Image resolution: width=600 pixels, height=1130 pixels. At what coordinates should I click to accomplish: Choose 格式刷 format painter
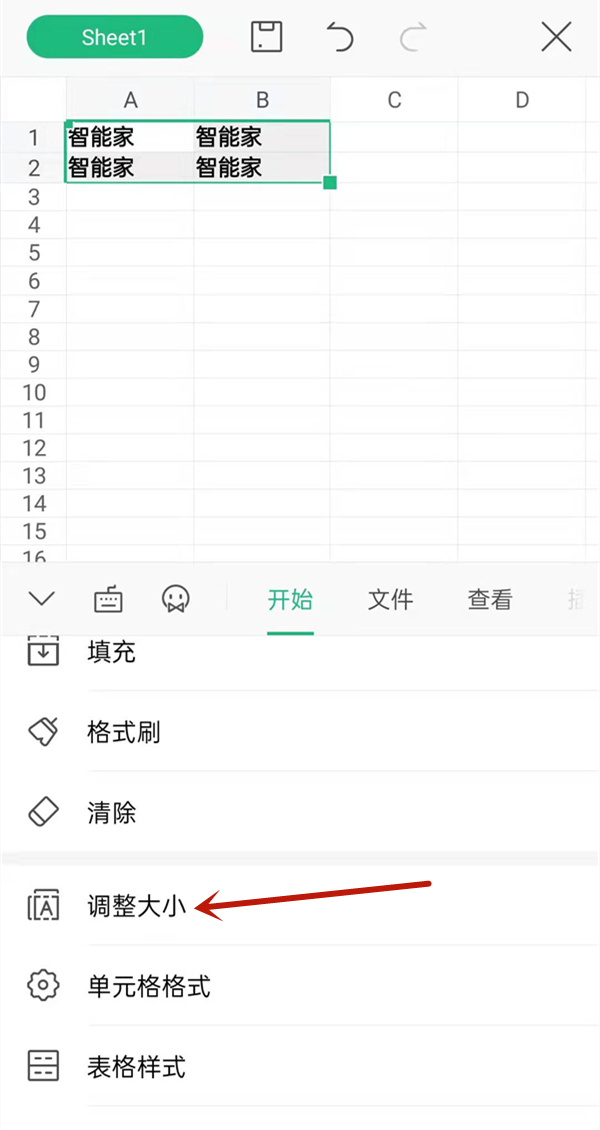pyautogui.click(x=123, y=733)
